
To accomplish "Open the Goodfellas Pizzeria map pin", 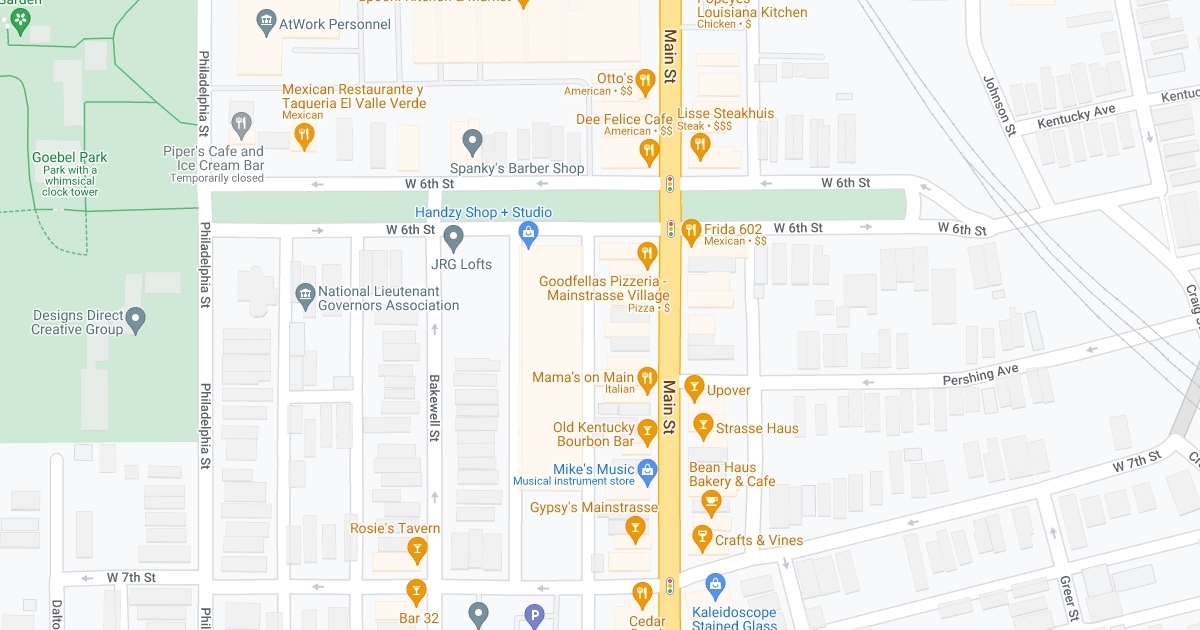I will click(646, 252).
